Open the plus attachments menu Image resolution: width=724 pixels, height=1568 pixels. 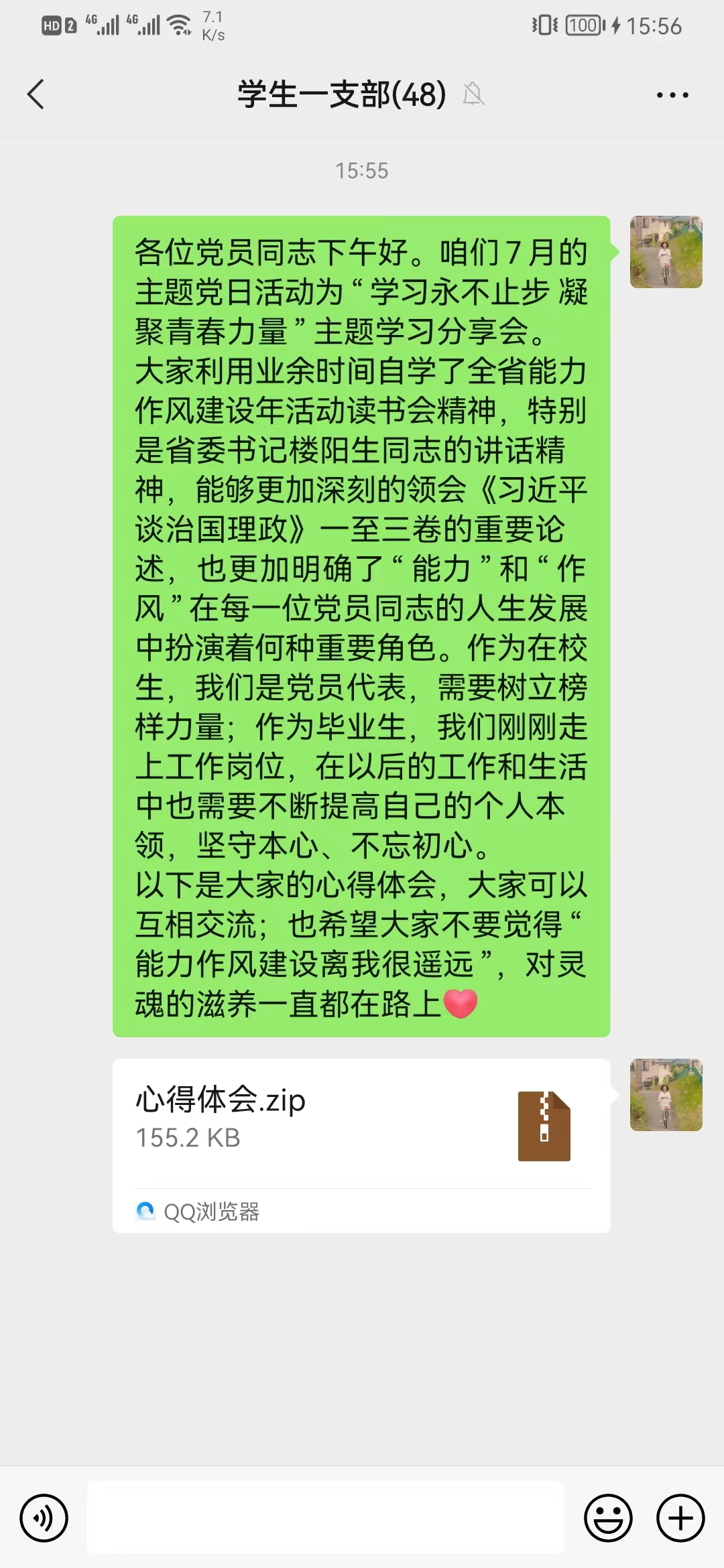click(x=680, y=1518)
